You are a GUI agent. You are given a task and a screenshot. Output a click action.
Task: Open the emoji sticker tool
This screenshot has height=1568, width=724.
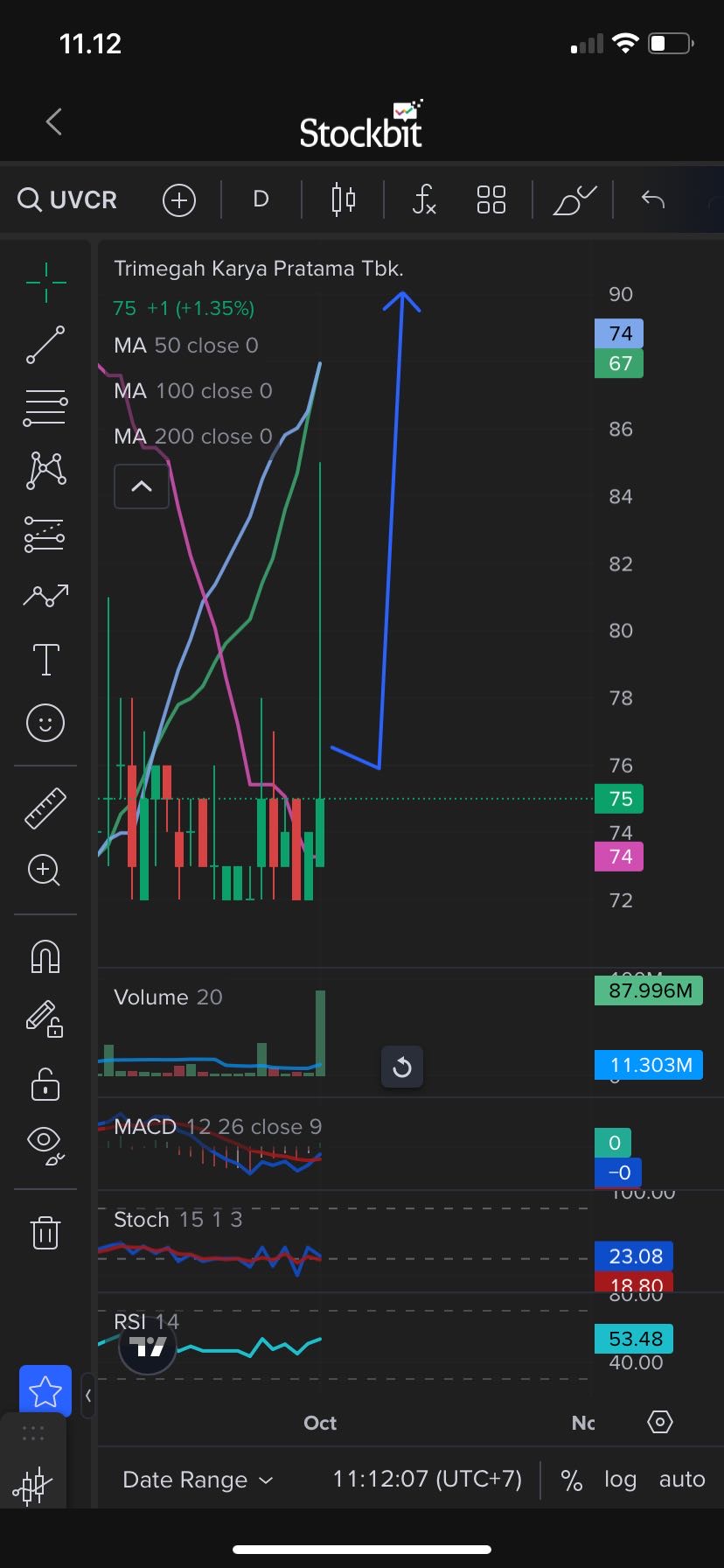(x=45, y=723)
